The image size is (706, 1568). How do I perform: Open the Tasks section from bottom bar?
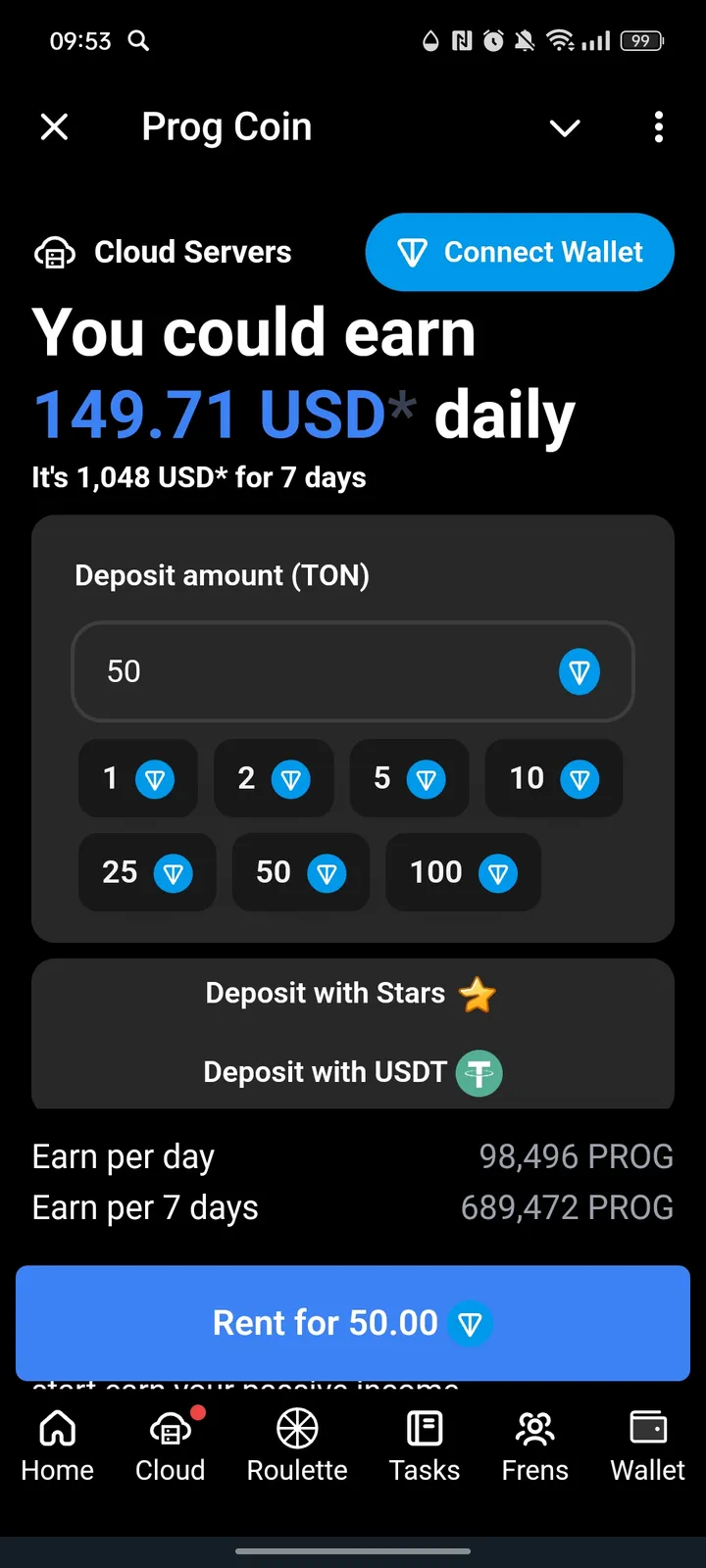(x=424, y=1445)
